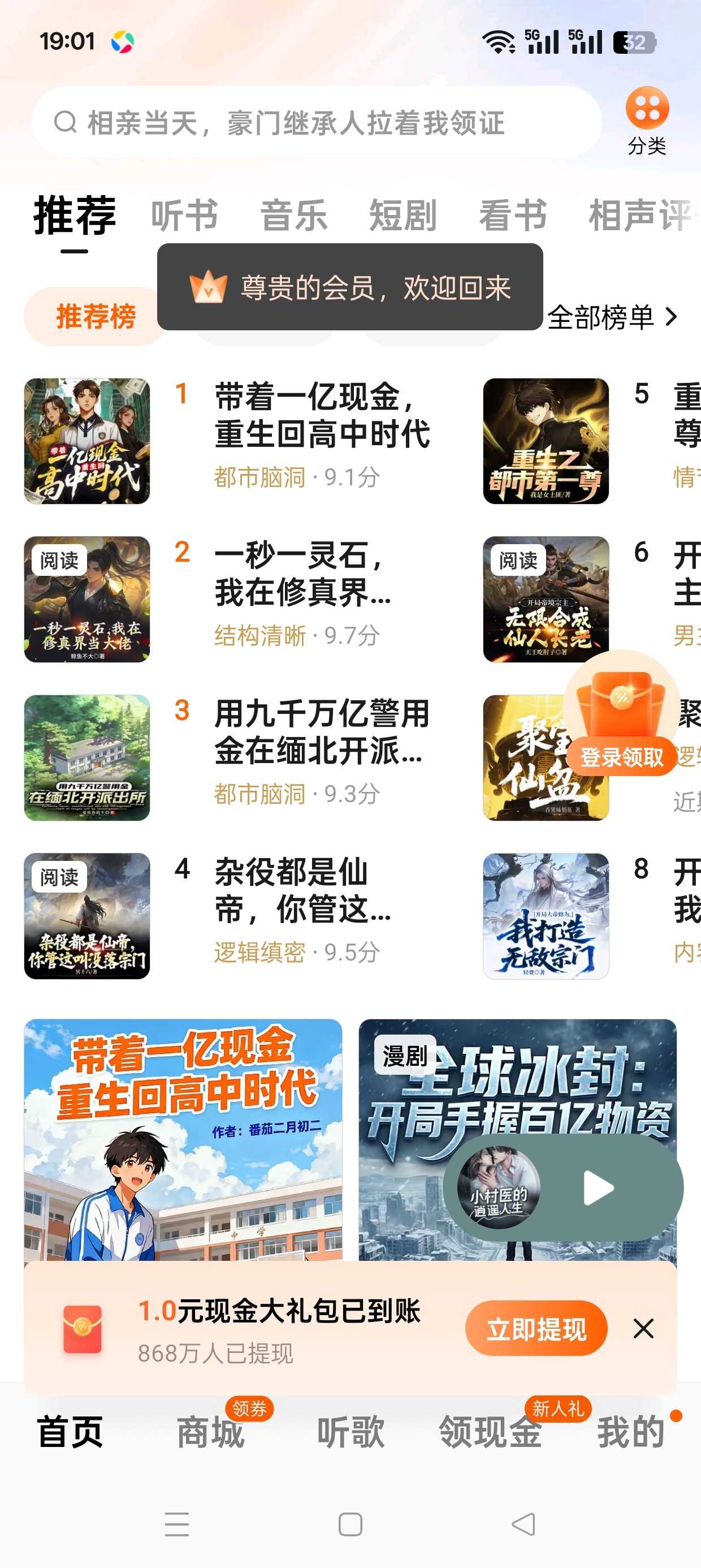Play 小村医的逍遥人生 in mini player
Screen dimensions: 701x1568
coord(598,1188)
